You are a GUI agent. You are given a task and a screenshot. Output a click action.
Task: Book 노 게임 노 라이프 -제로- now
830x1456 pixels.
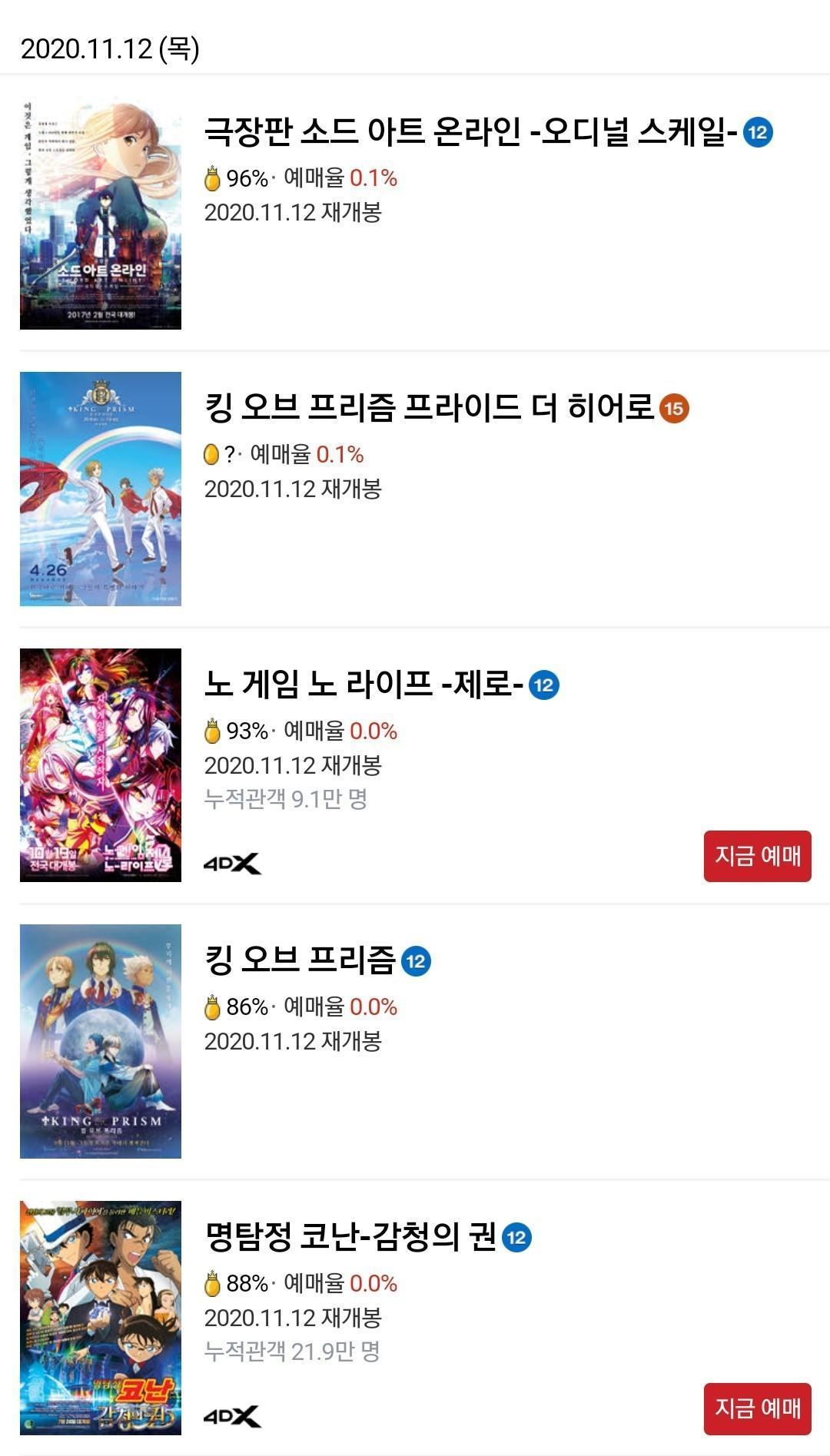click(756, 855)
